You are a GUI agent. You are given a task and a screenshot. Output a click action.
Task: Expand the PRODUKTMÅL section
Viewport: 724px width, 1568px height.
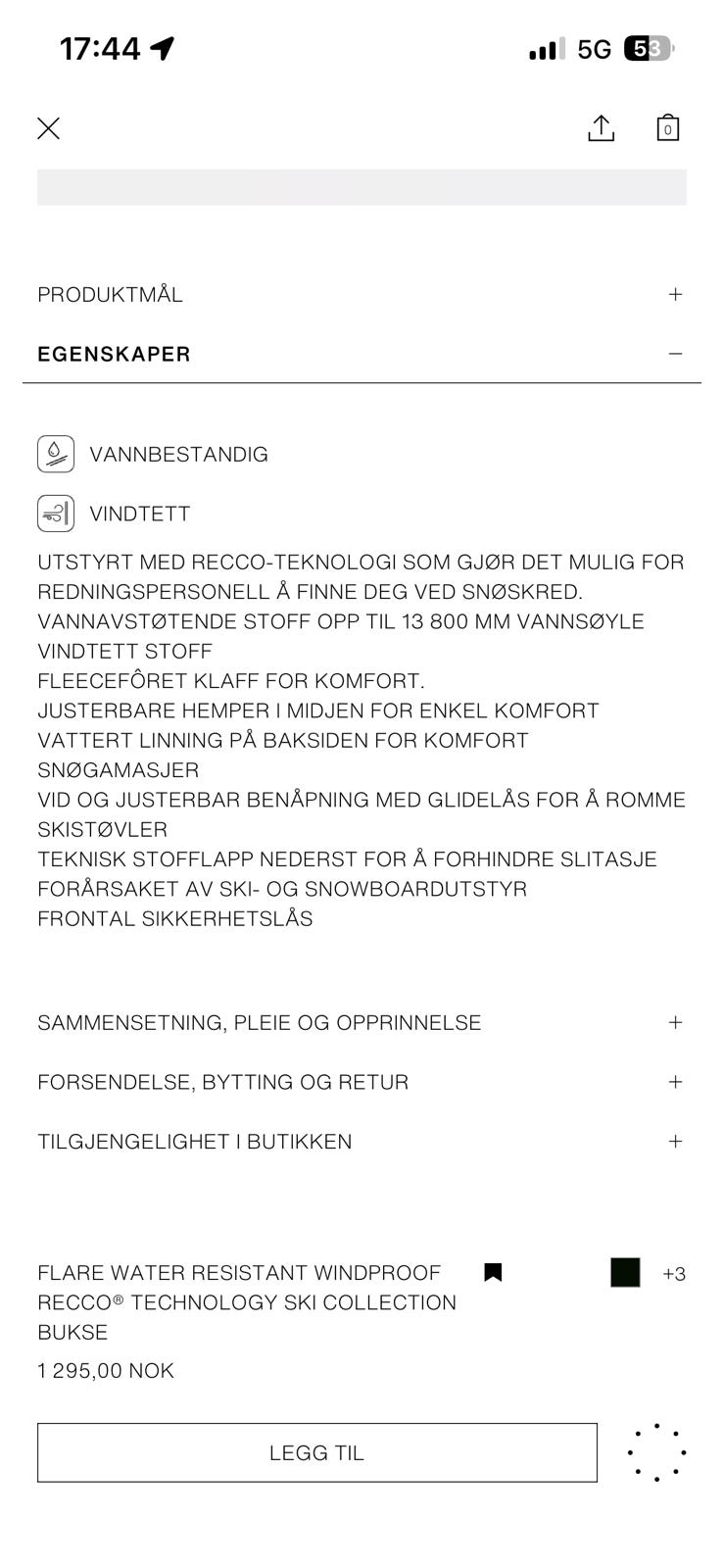(x=674, y=294)
